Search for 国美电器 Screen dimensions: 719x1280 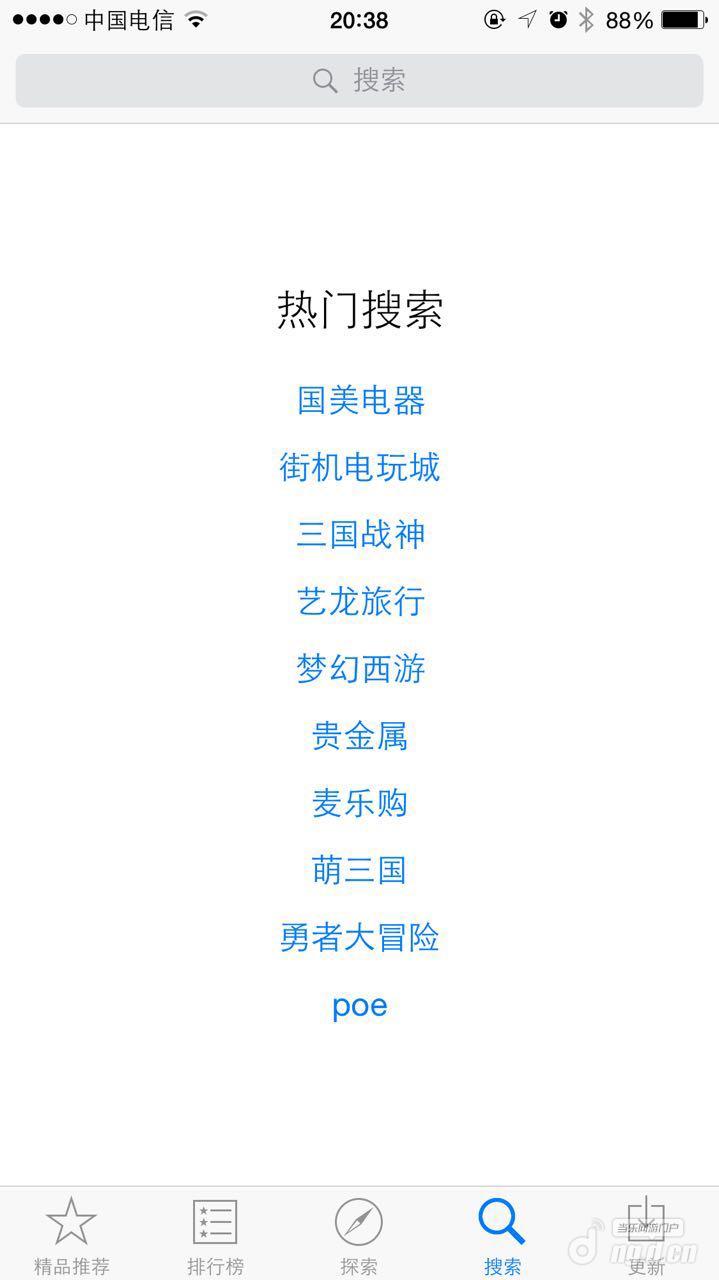360,400
